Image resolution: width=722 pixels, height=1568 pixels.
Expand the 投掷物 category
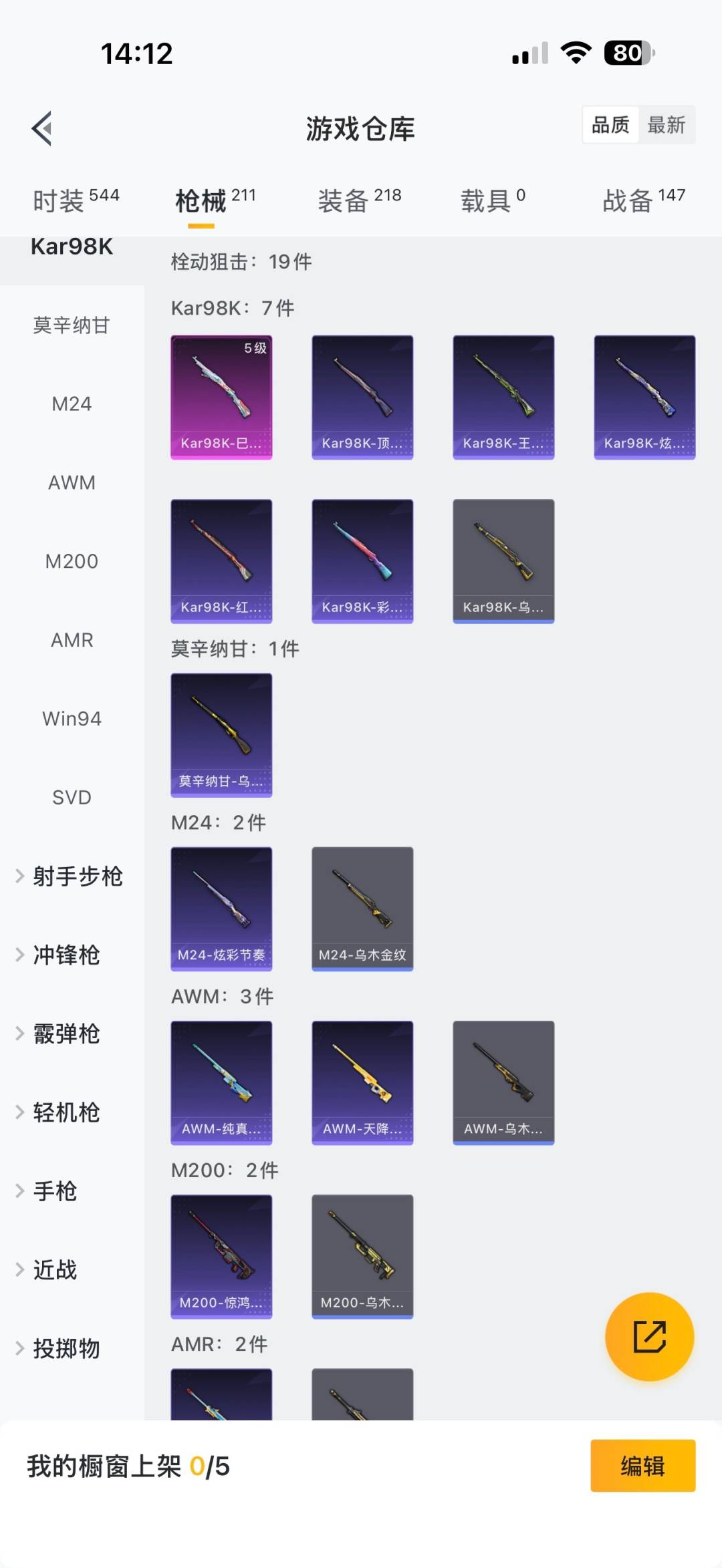66,1349
